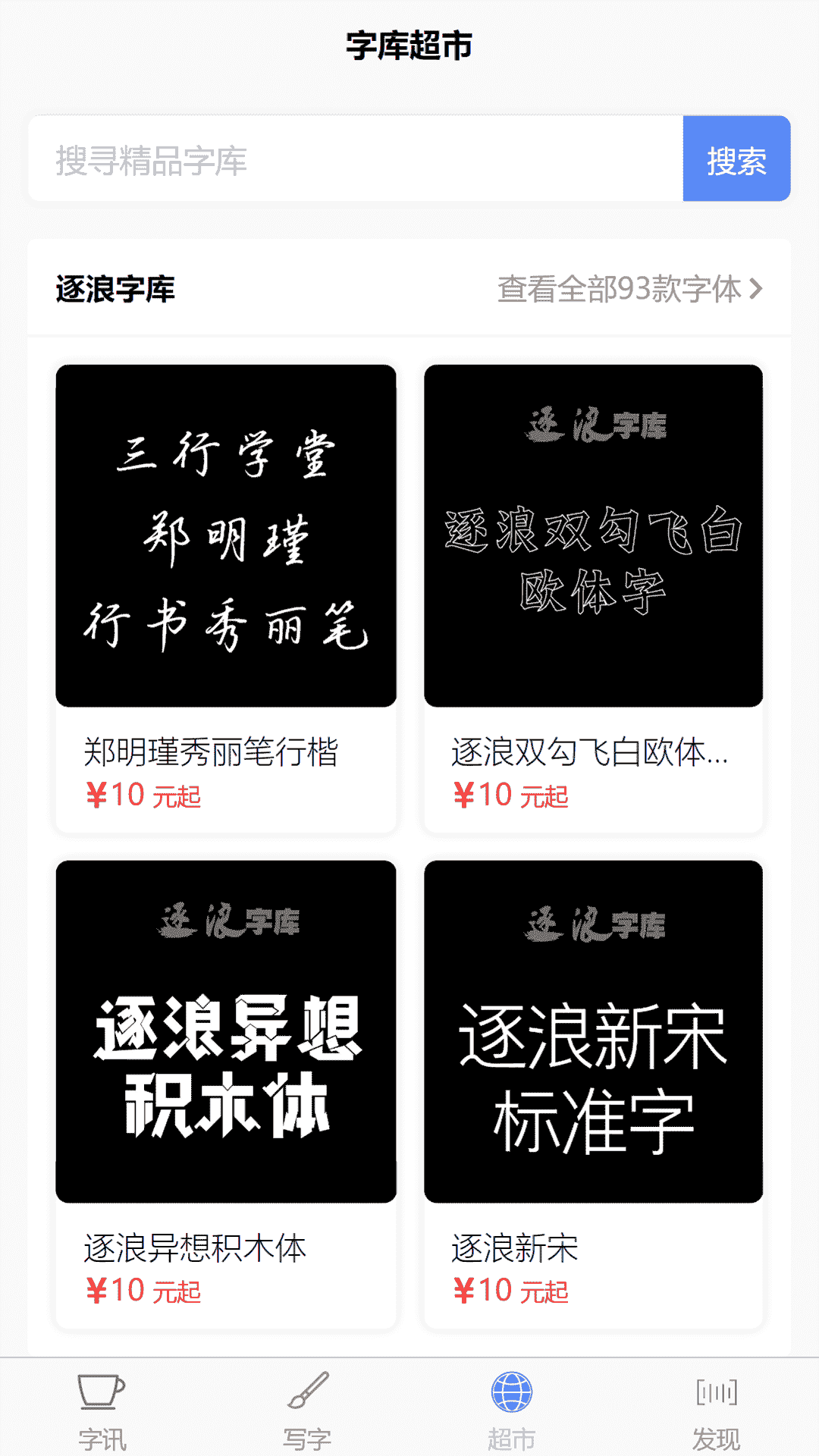The height and width of the screenshot is (1456, 819).
Task: Tap the blue 搜索 button
Action: [x=736, y=158]
